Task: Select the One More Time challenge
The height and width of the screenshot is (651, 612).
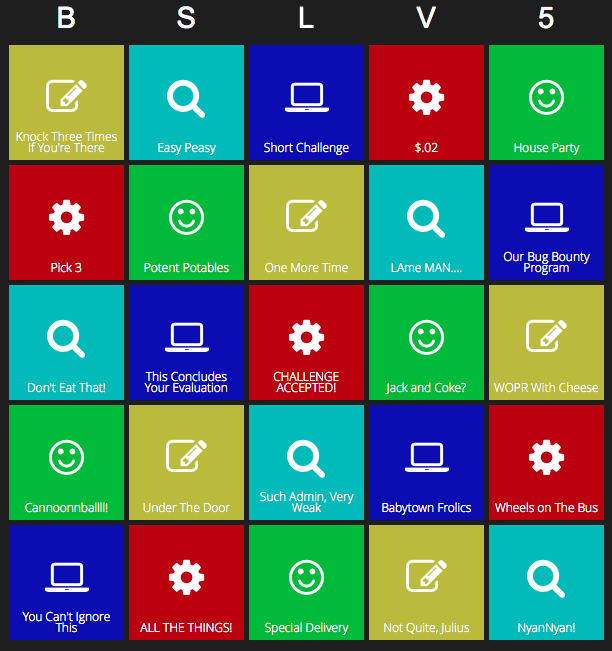Action: click(306, 222)
